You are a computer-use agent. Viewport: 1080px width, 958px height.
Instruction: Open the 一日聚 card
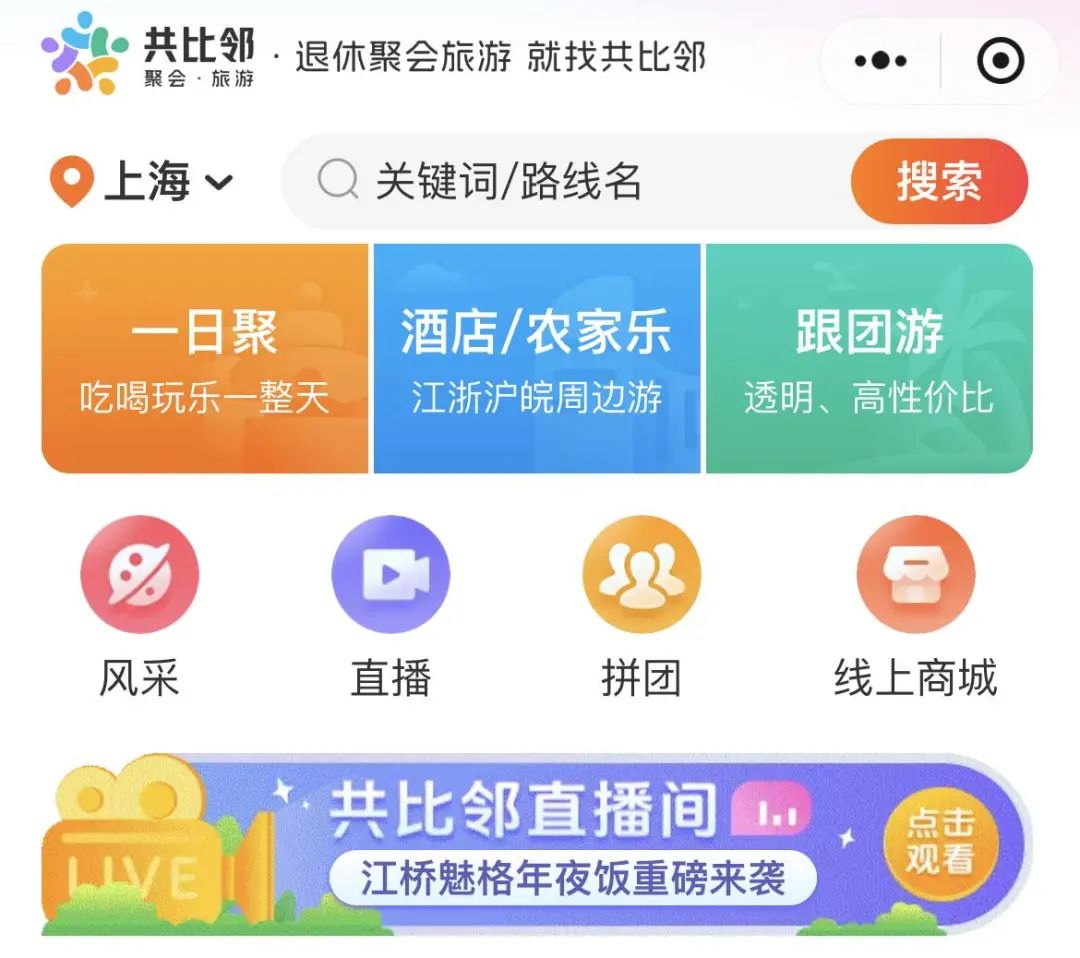(x=205, y=358)
